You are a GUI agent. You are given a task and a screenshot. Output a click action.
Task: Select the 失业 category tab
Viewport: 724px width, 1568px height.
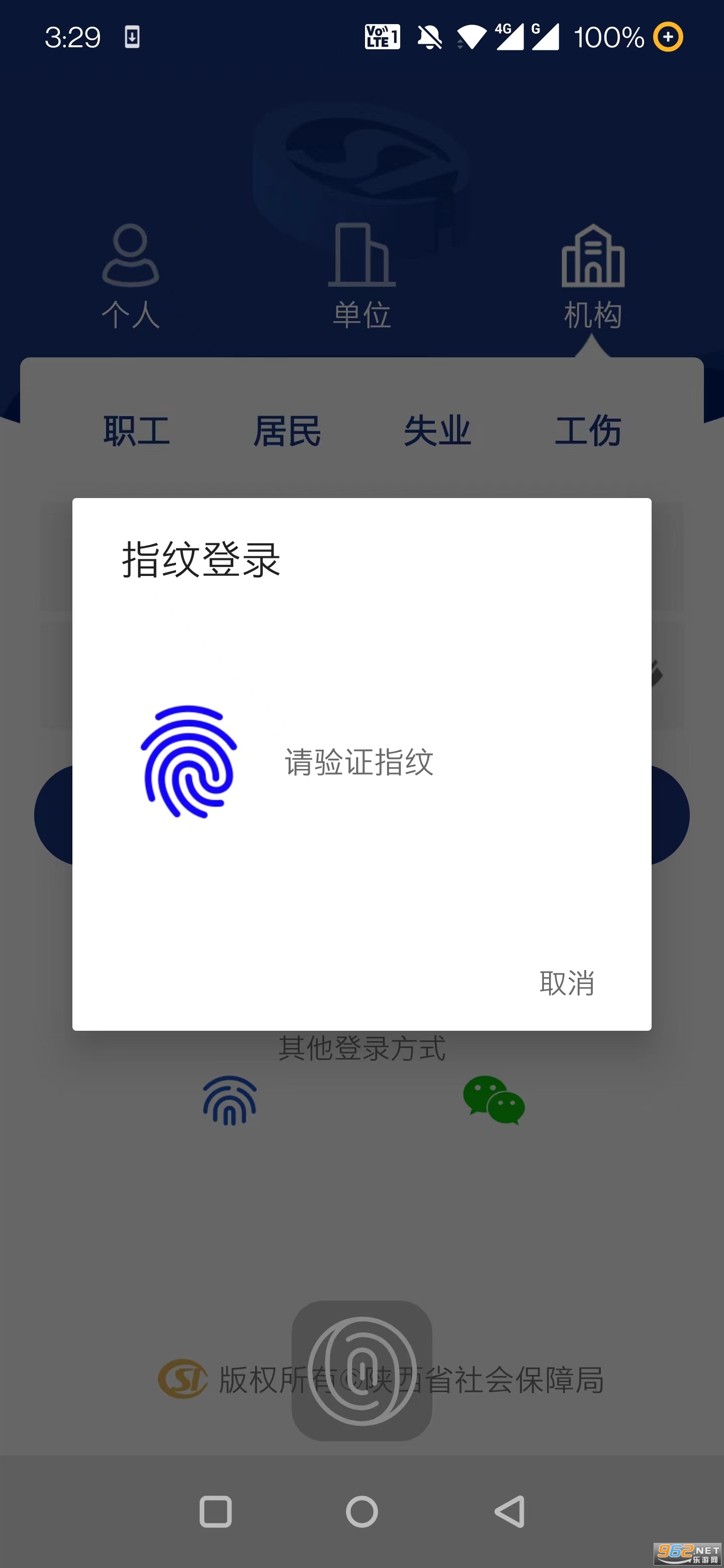click(437, 431)
